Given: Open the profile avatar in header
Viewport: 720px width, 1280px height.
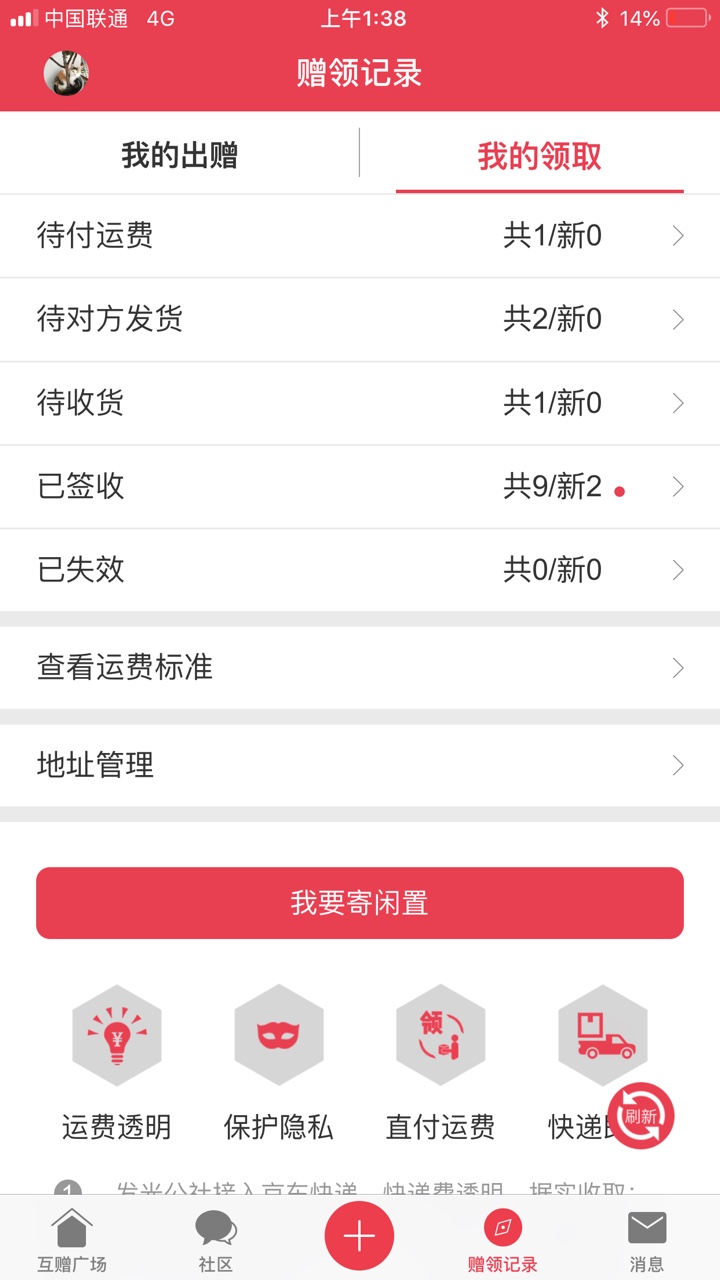Looking at the screenshot, I should [x=66, y=73].
